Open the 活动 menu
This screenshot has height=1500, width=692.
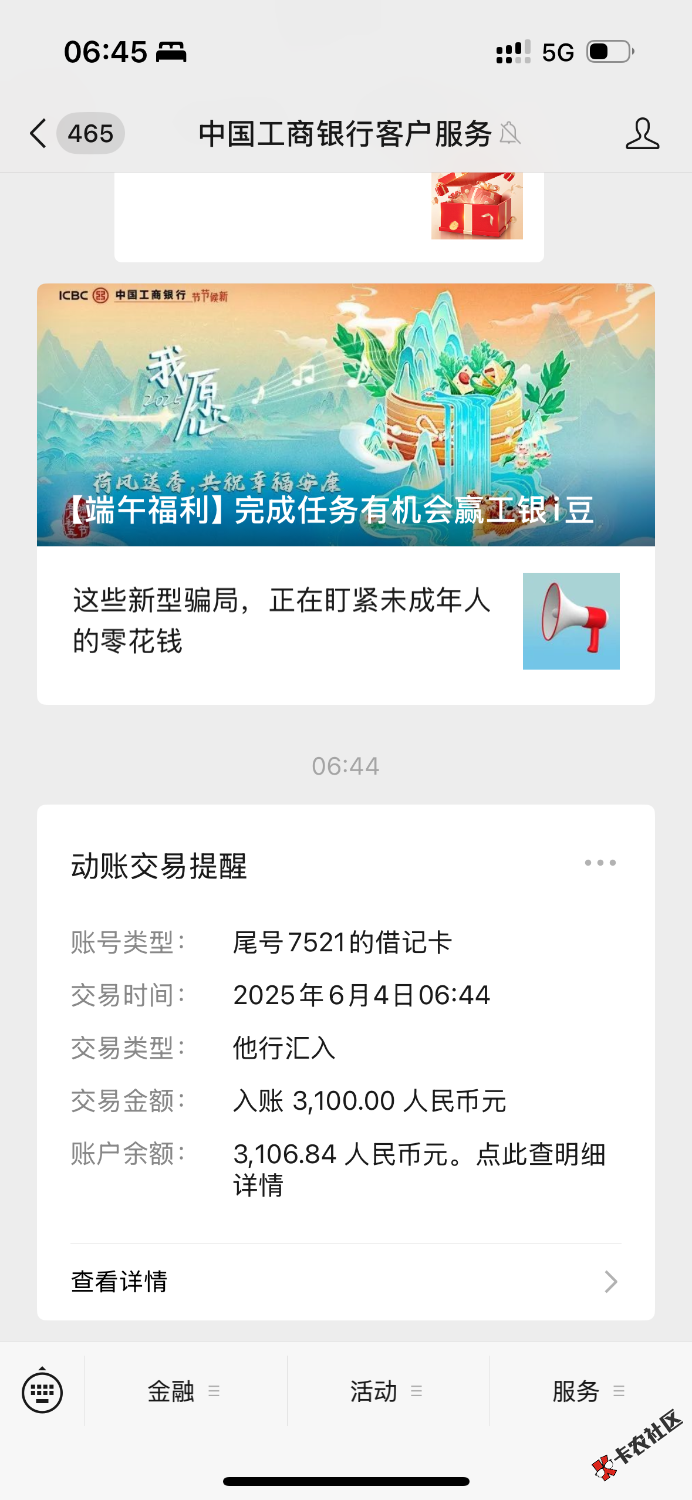(x=387, y=1391)
